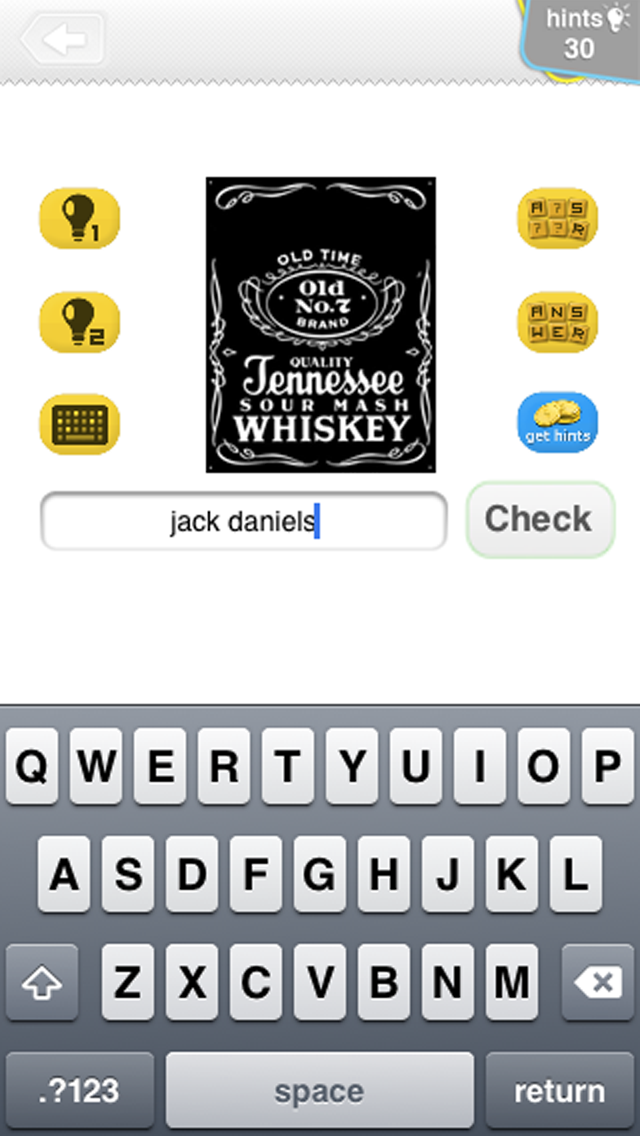Focus the answer text field
The height and width of the screenshot is (1136, 640).
click(243, 521)
